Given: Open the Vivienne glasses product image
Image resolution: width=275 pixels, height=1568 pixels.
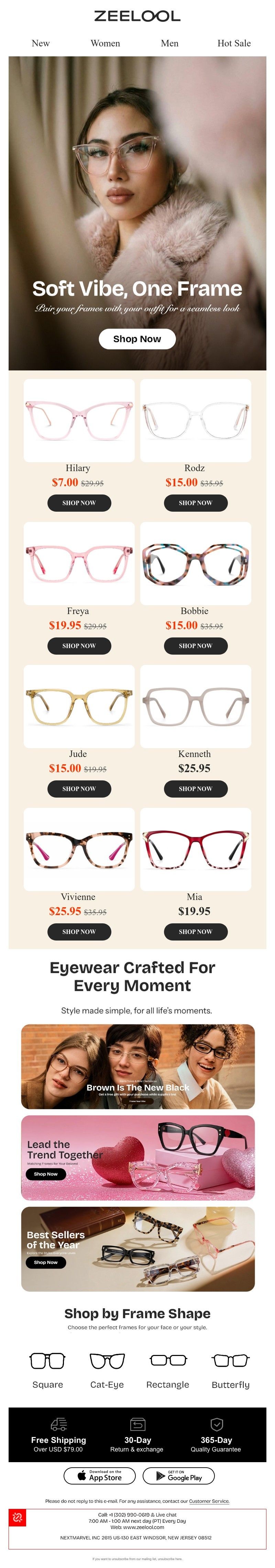Looking at the screenshot, I should click(x=79, y=848).
